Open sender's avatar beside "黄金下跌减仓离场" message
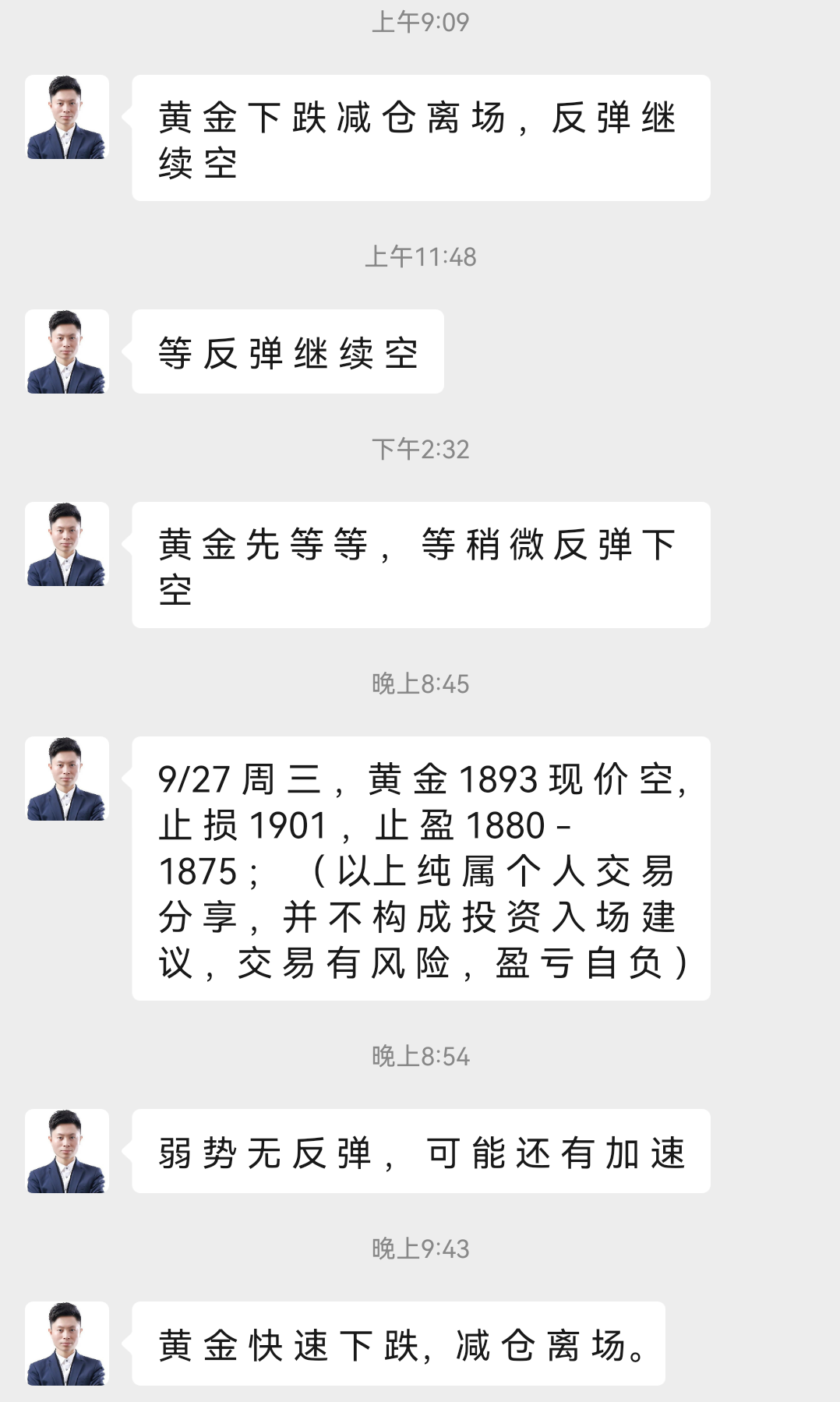Screen dimensions: 840x1402 point(67,117)
